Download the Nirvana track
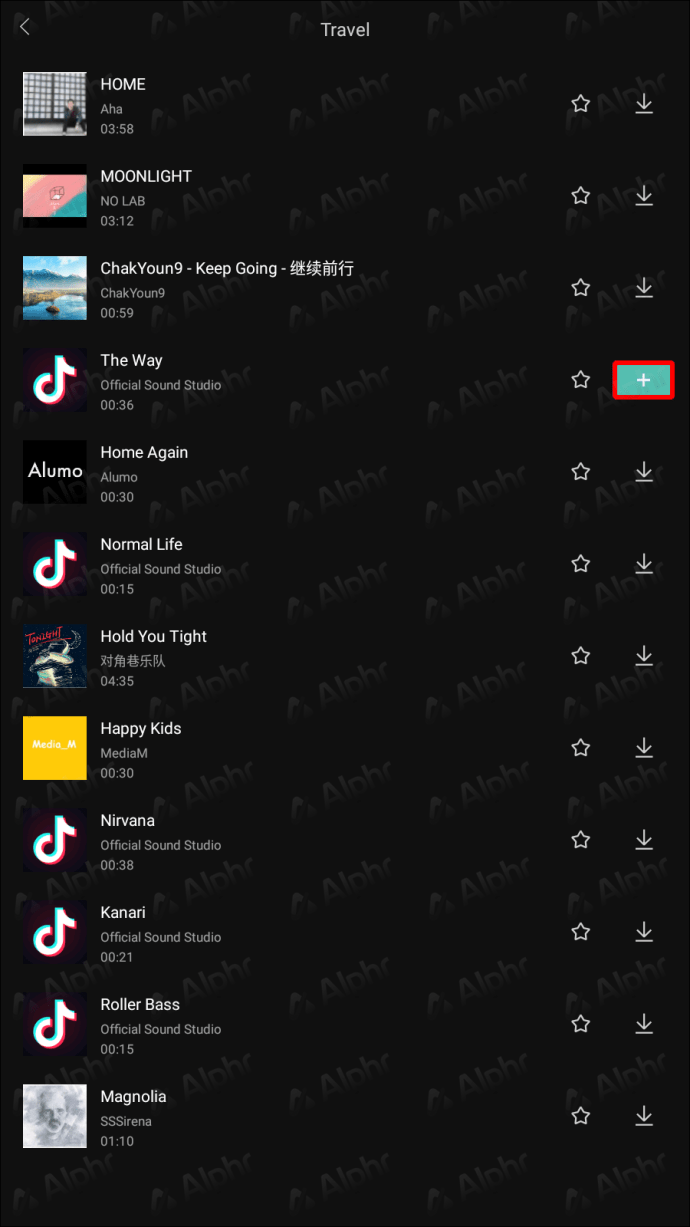The image size is (690, 1227). pyautogui.click(x=644, y=840)
